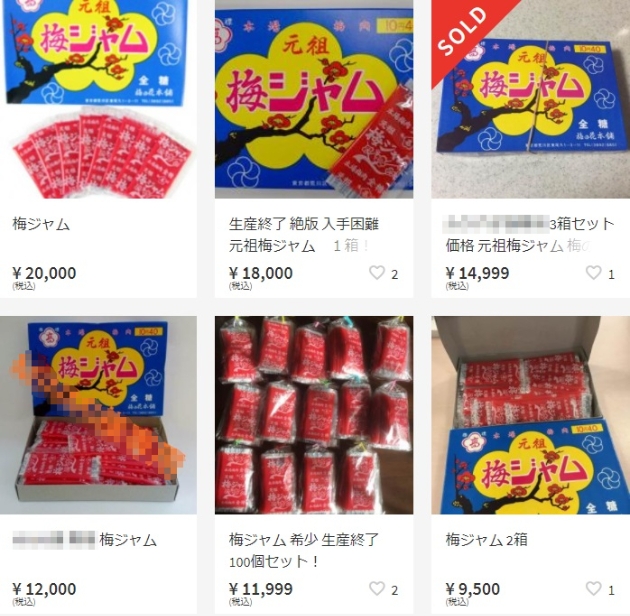Screen dimensions: 630x616
Task: Like the ¥9,500 梅ジャム 2箱 item
Action: coord(594,589)
